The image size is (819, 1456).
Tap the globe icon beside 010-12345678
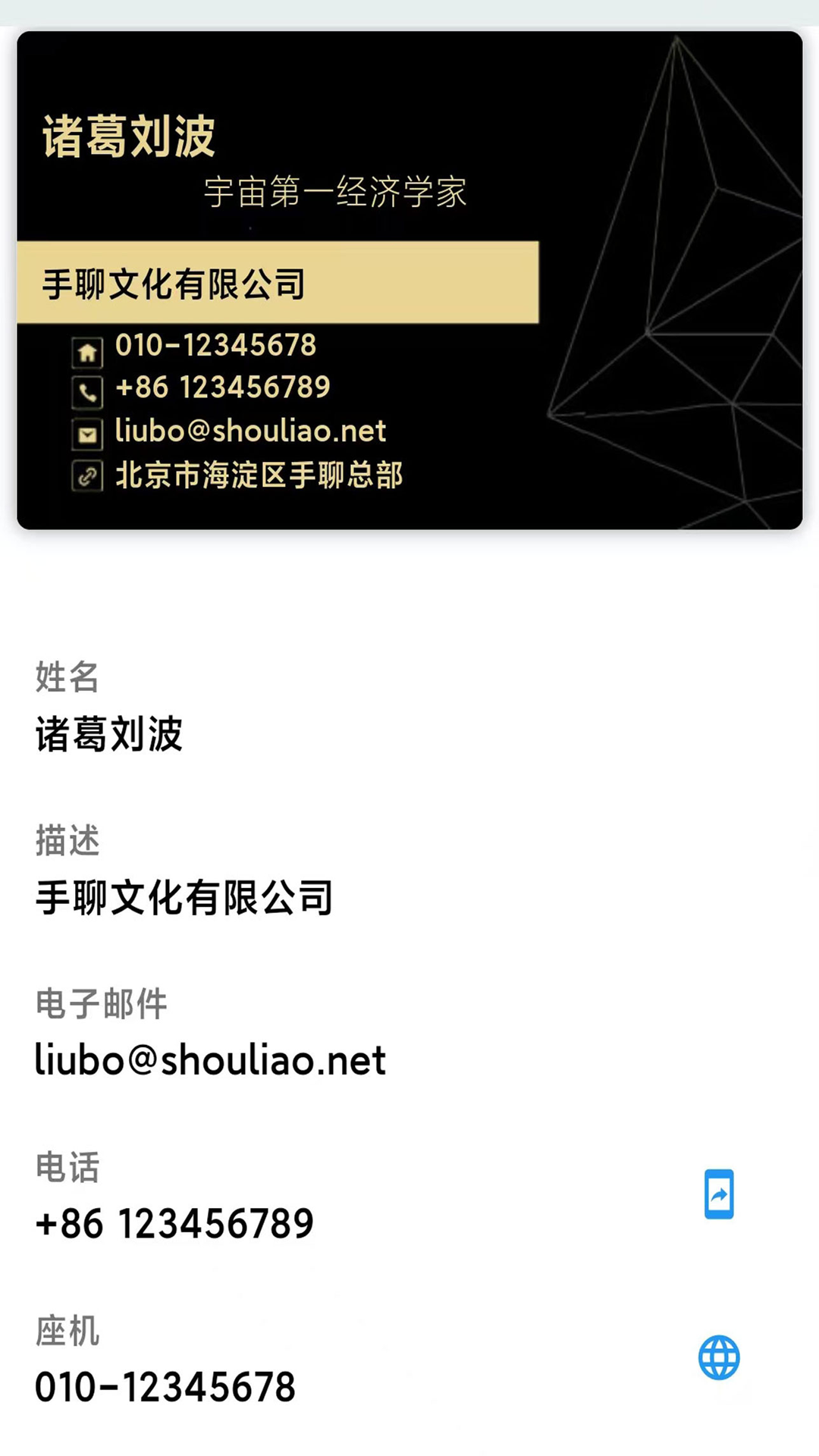tap(719, 1357)
